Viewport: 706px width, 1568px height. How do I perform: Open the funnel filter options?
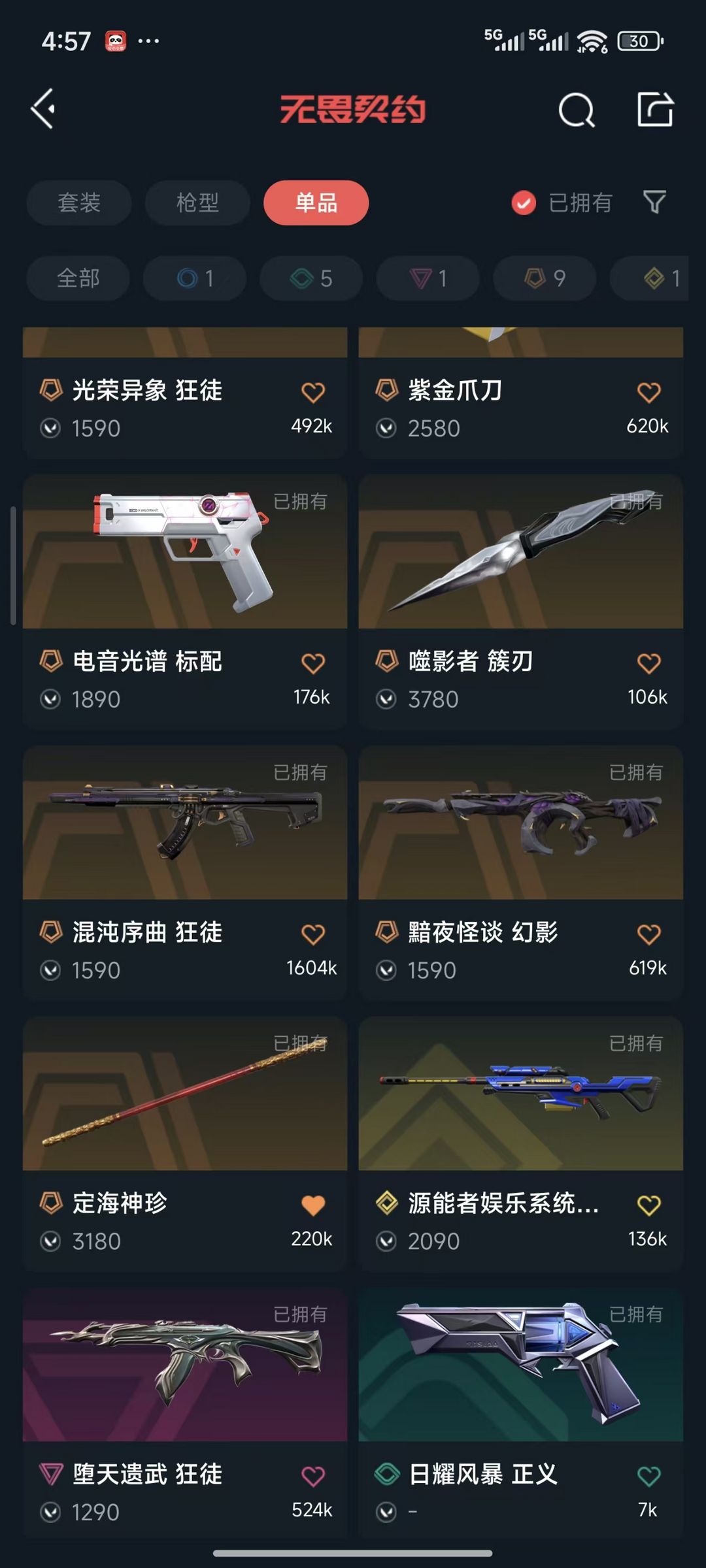(x=654, y=202)
